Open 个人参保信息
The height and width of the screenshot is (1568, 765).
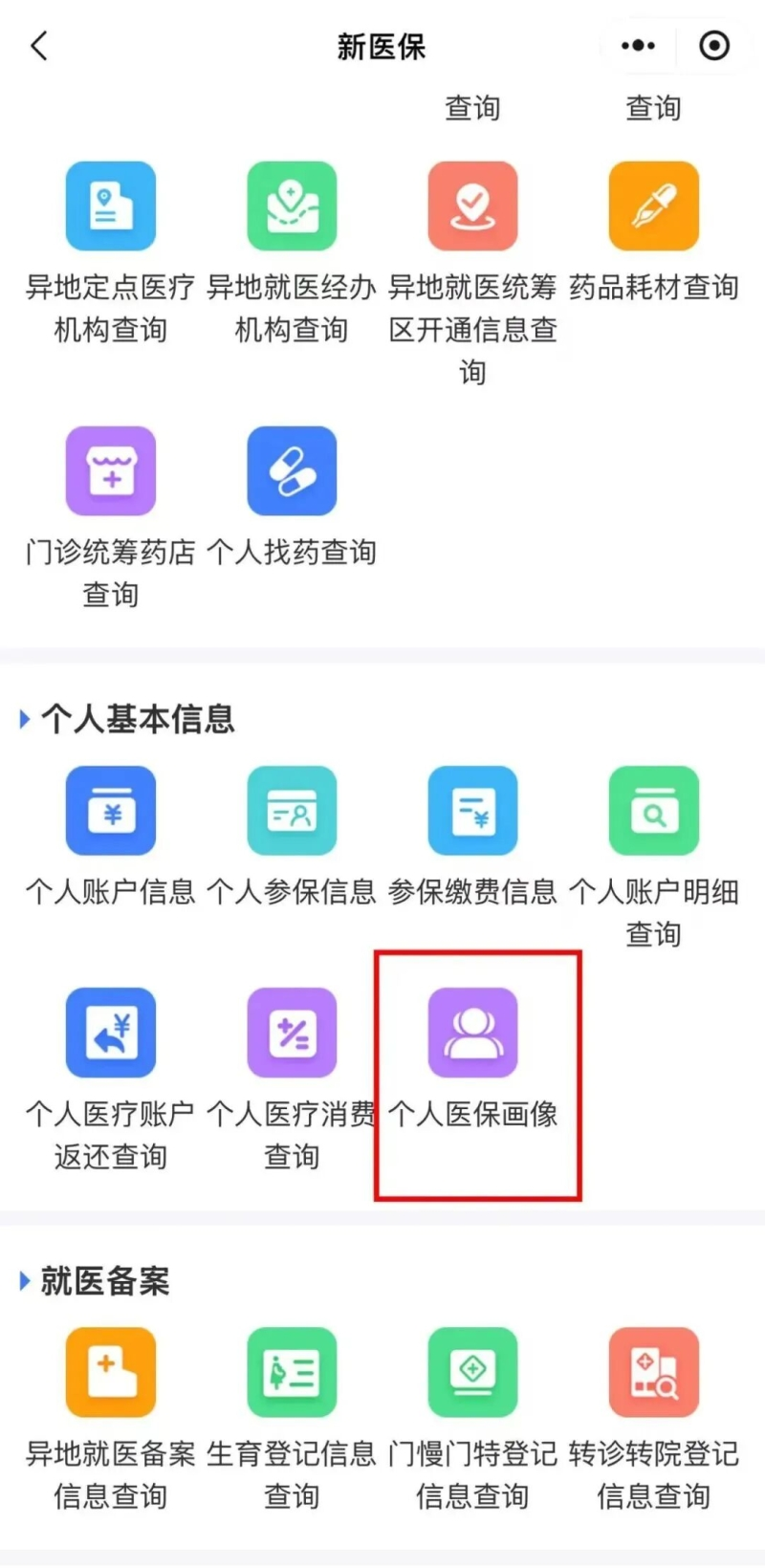pyautogui.click(x=292, y=811)
